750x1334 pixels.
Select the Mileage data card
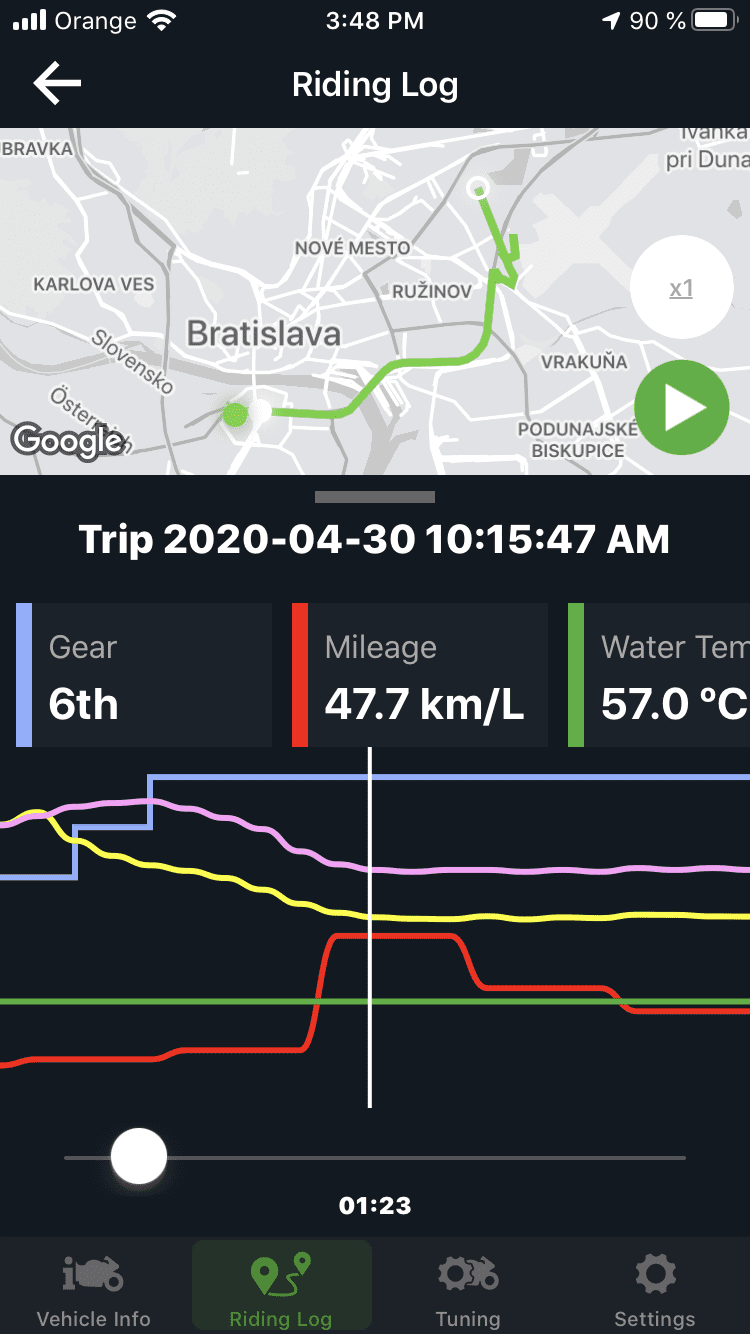click(420, 675)
